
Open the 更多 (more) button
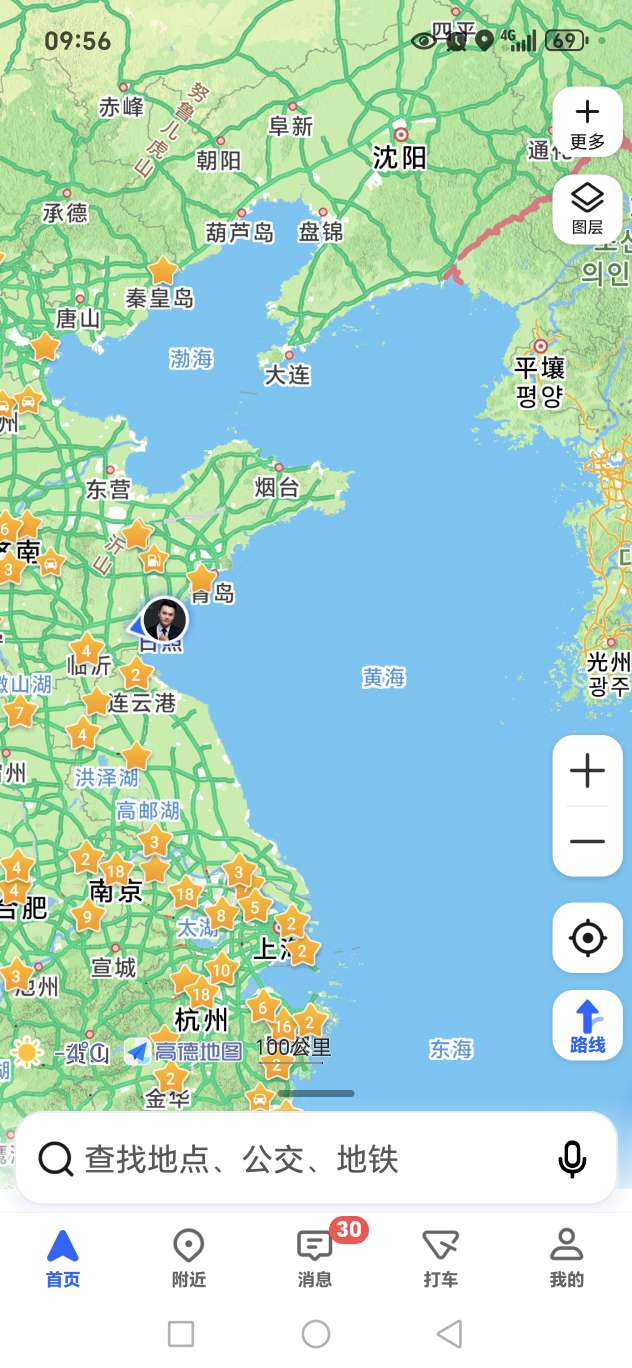click(x=587, y=123)
